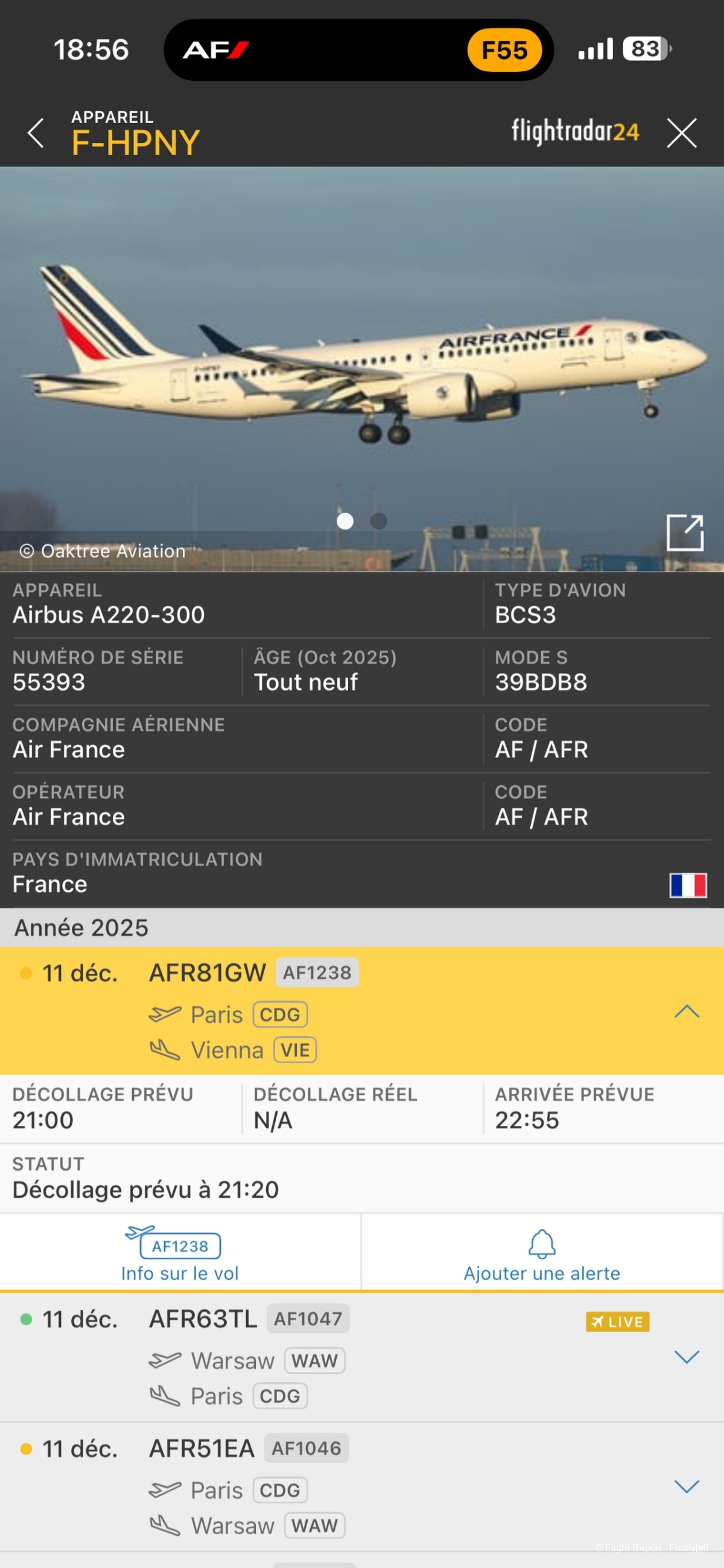724x1568 pixels.
Task: Go back from the F-HPNY aircraft page
Action: coord(36,133)
